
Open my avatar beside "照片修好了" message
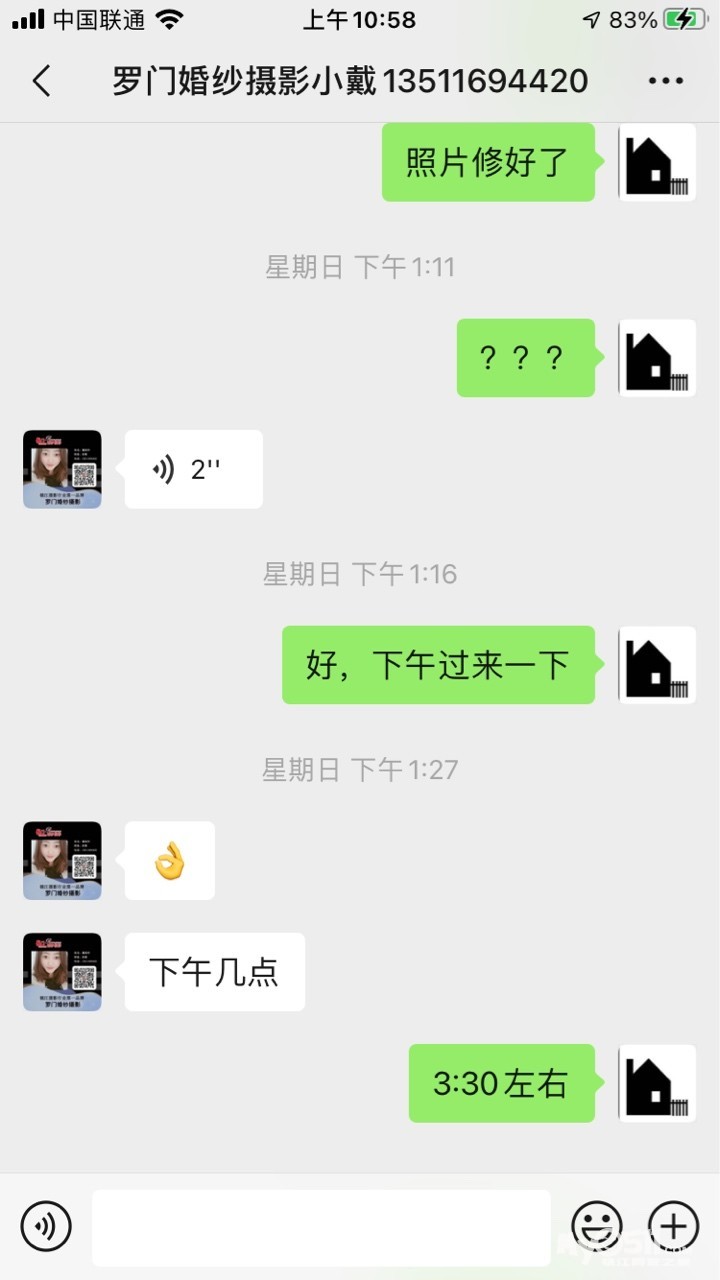pyautogui.click(x=657, y=162)
